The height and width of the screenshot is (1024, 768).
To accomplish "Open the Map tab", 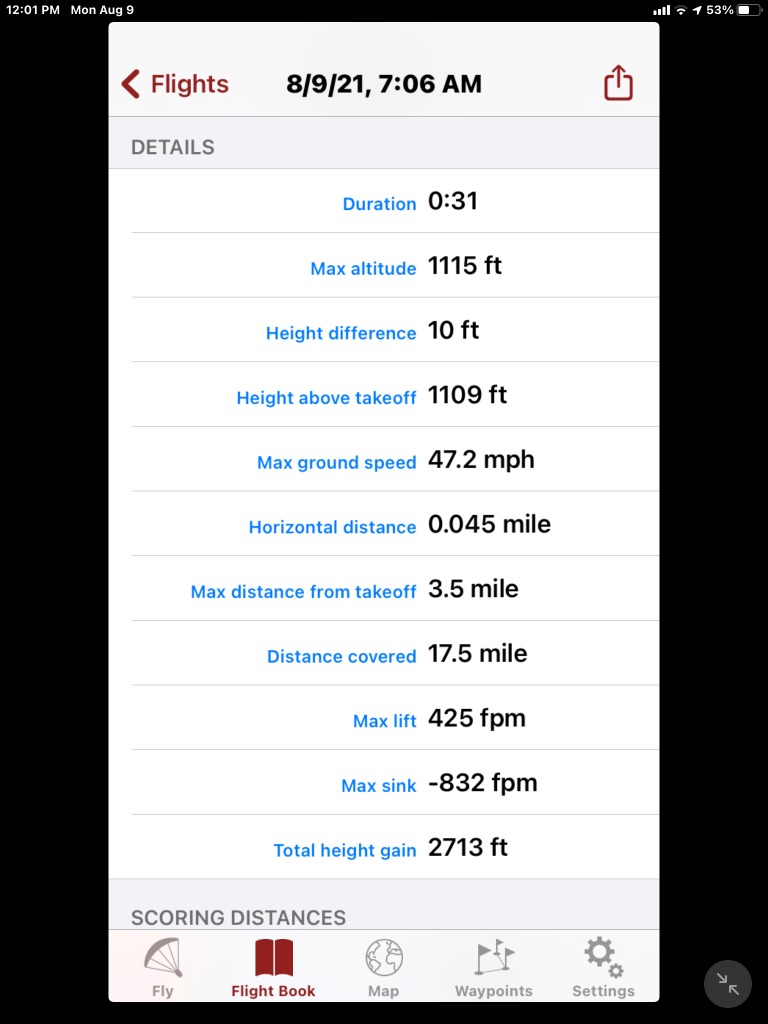I will tap(383, 968).
